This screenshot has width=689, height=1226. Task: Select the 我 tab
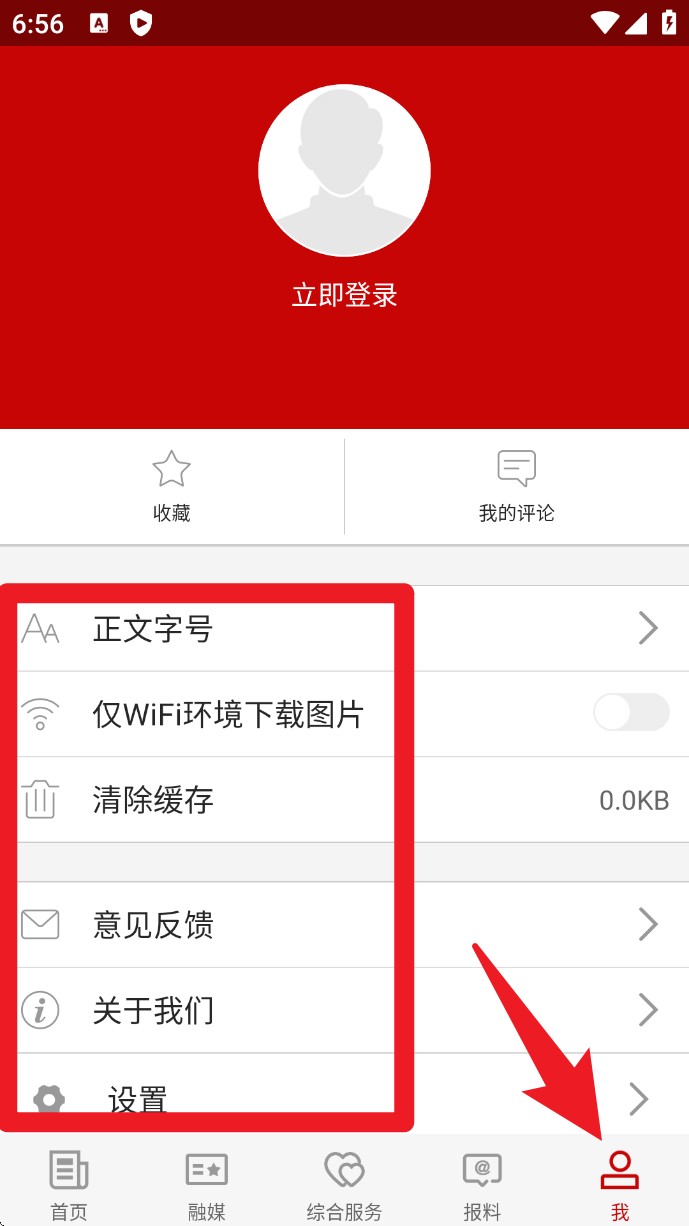pyautogui.click(x=620, y=1185)
